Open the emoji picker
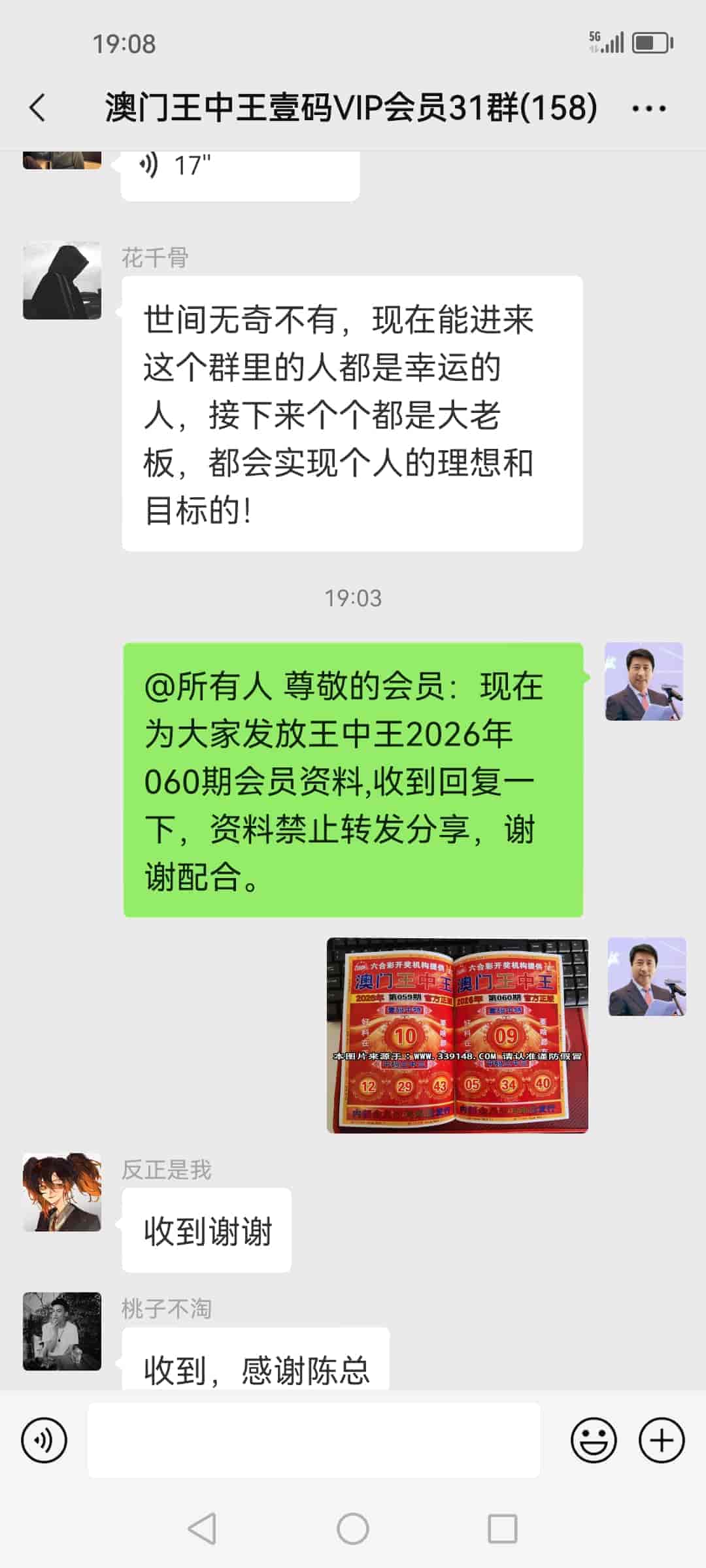This screenshot has width=706, height=1568. (x=594, y=1441)
